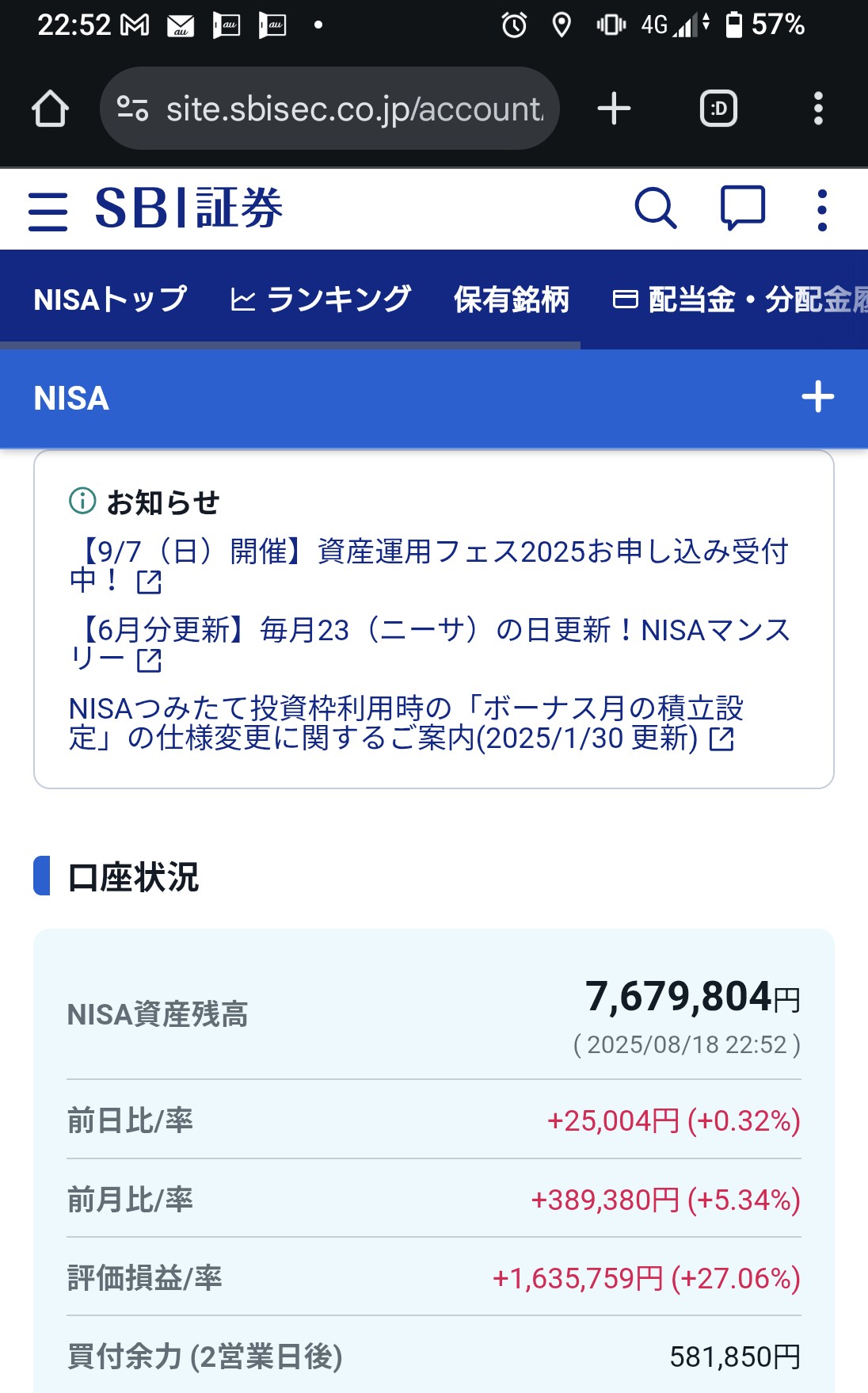Tap the browser address bar
Viewport: 868px width, 1393px height.
pyautogui.click(x=329, y=109)
